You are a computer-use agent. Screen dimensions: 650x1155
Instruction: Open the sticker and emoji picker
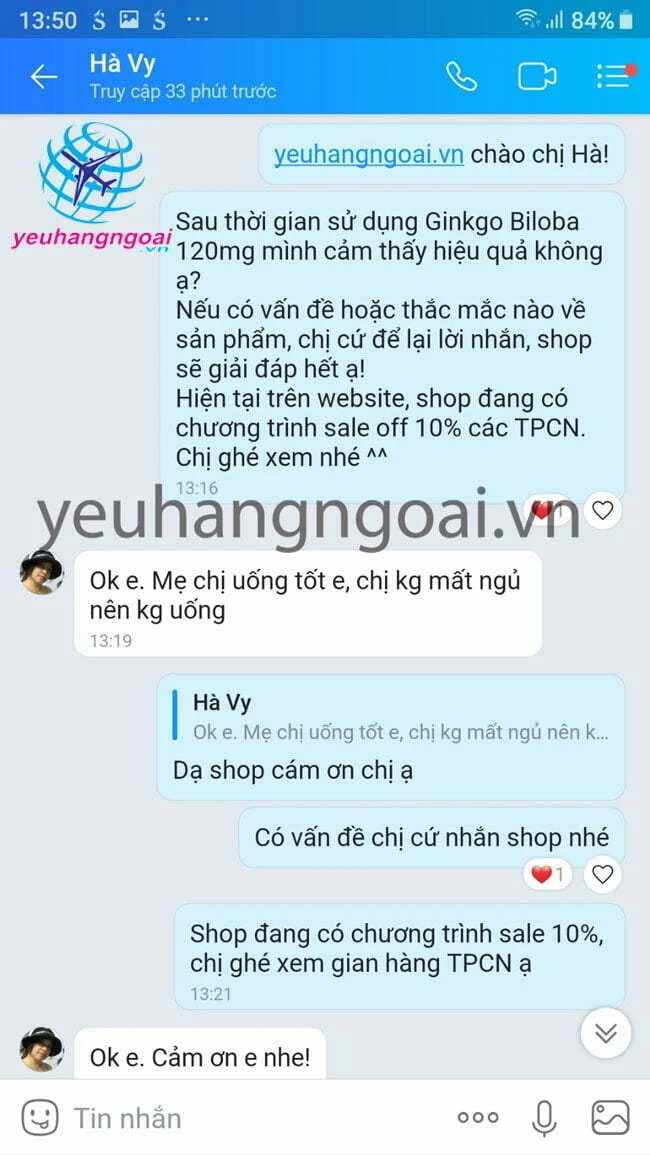coord(40,1117)
